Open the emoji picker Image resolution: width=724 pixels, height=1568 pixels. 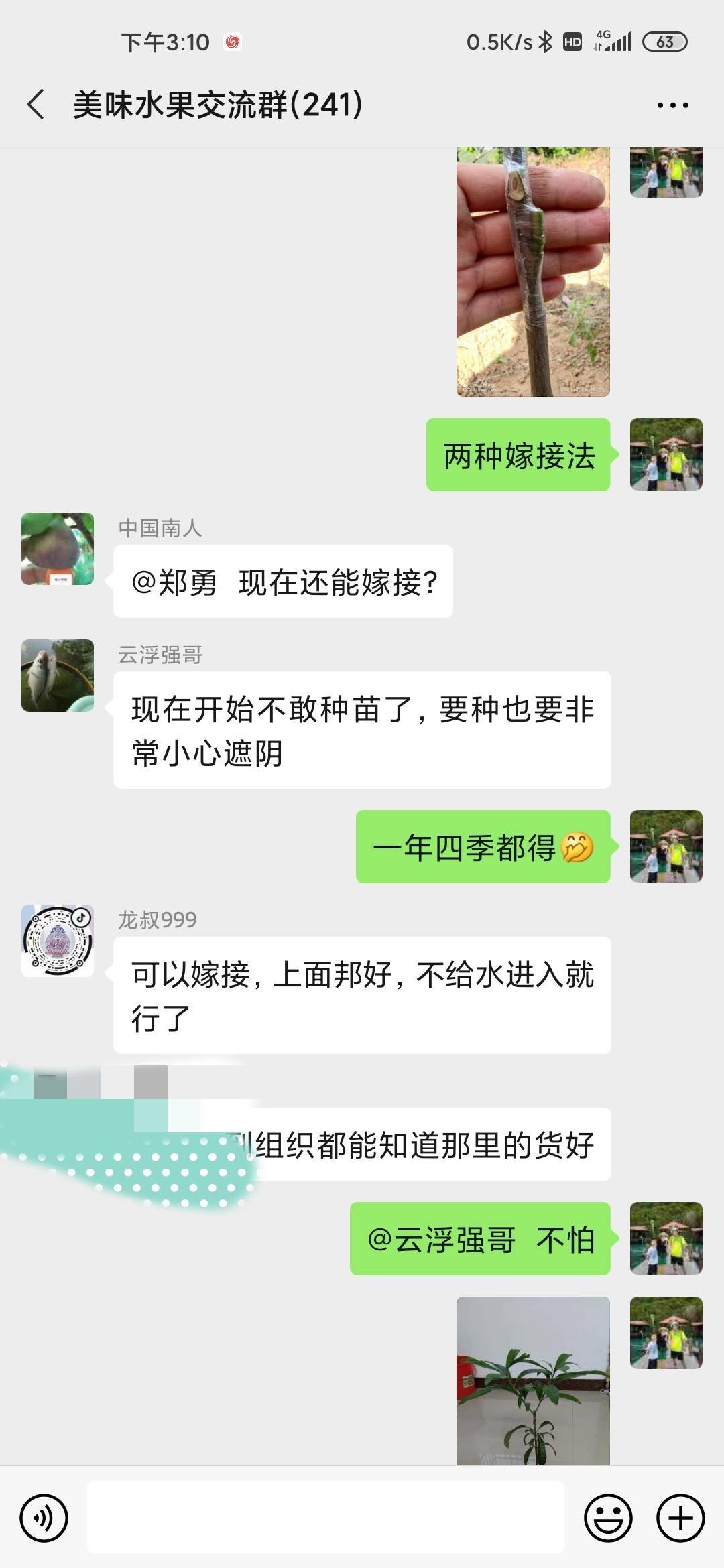(x=609, y=1518)
